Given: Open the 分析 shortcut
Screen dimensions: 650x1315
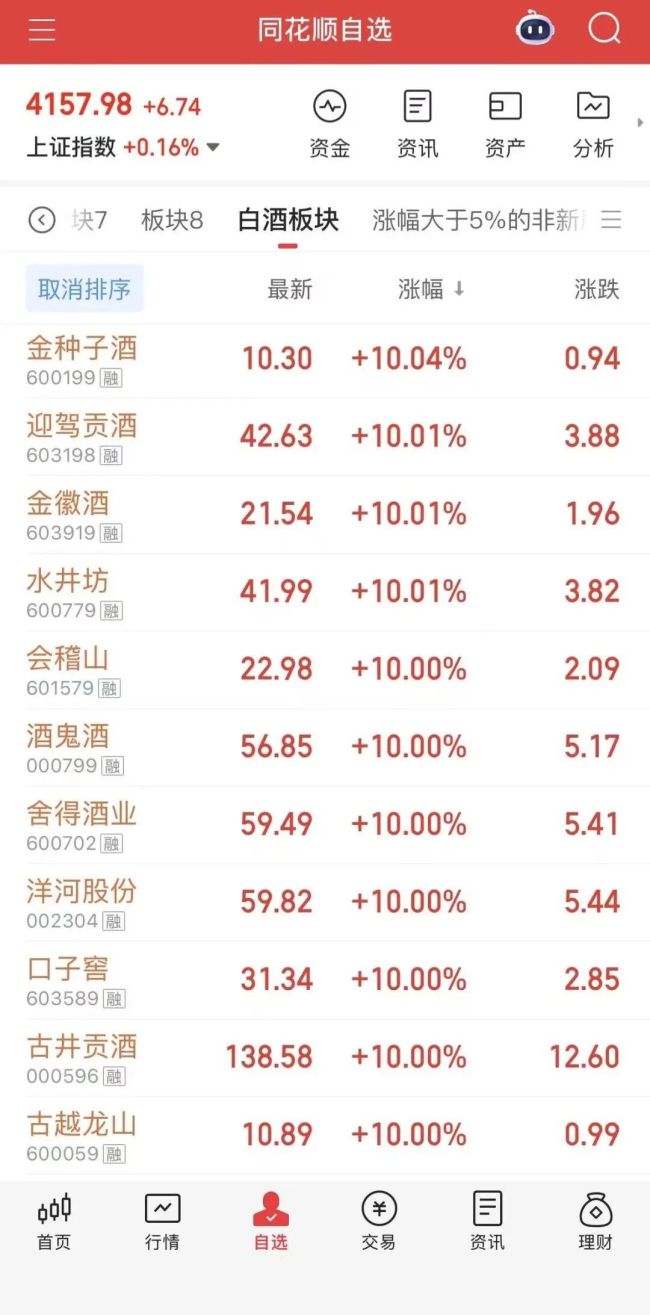Looking at the screenshot, I should pyautogui.click(x=593, y=124).
